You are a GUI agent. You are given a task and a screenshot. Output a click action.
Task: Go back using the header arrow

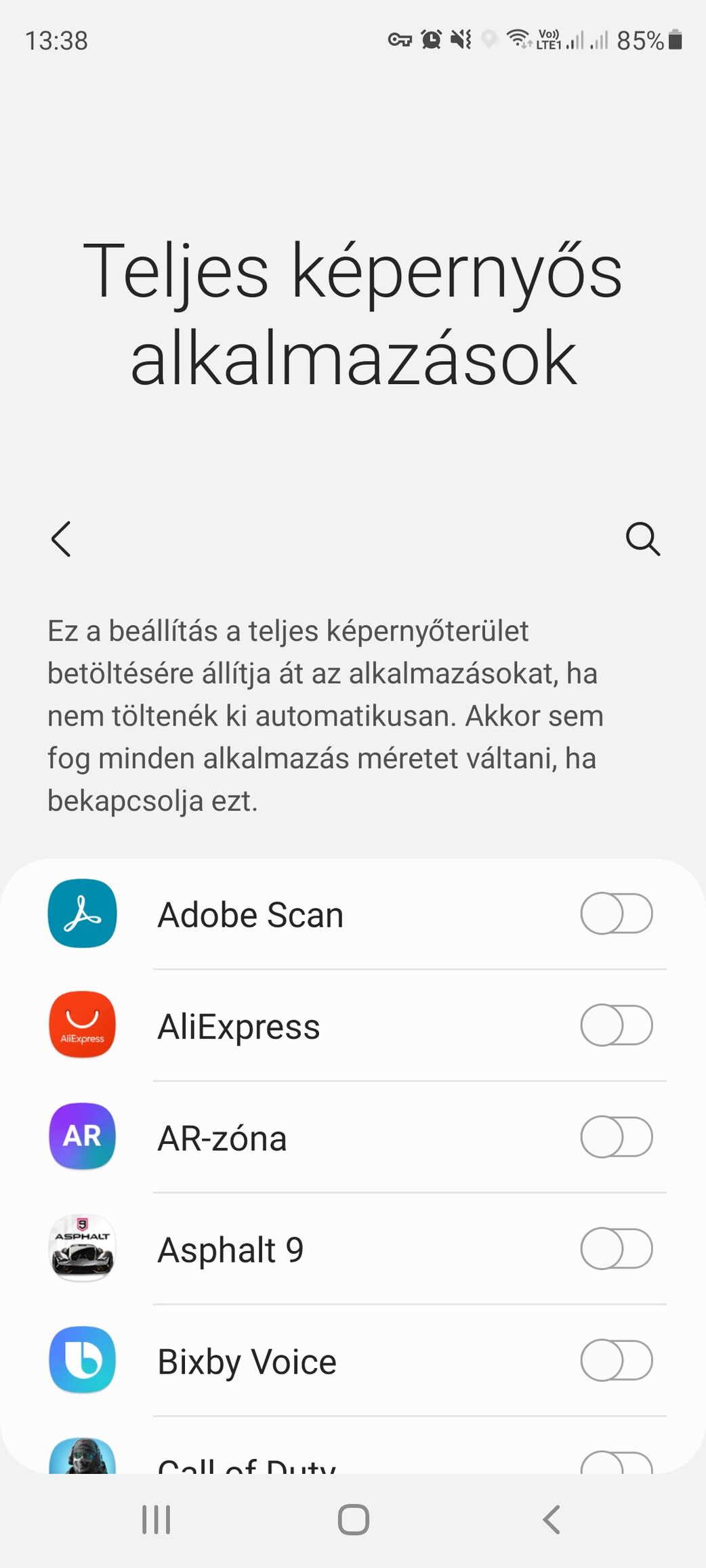coord(61,539)
